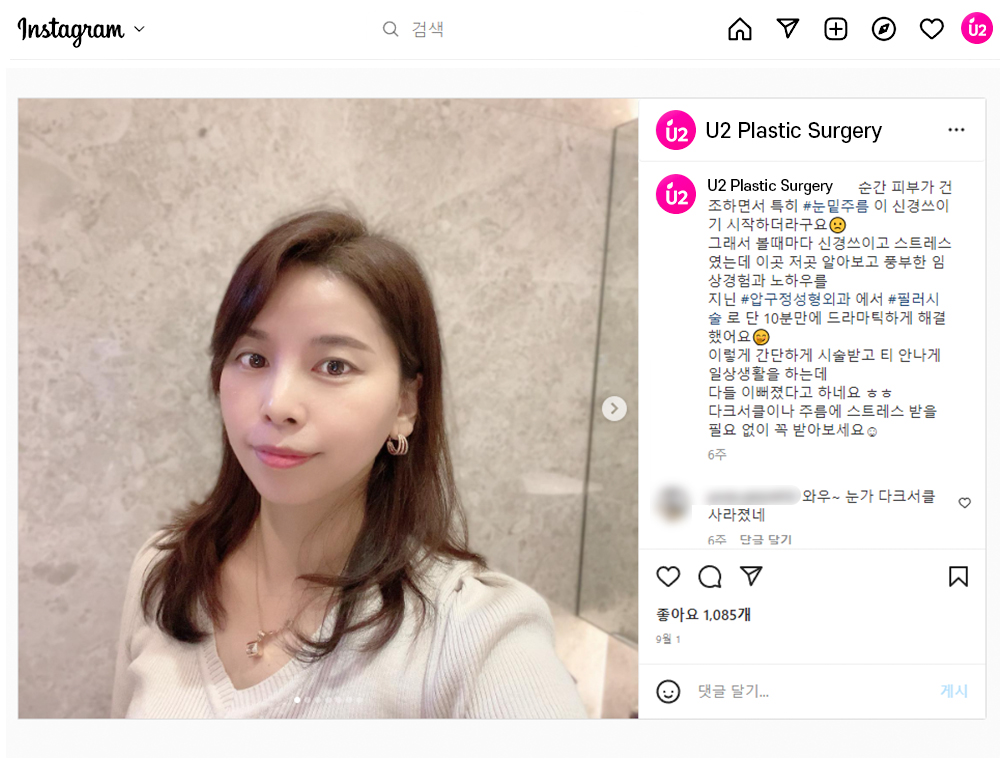Share the post via paper plane

pyautogui.click(x=751, y=576)
